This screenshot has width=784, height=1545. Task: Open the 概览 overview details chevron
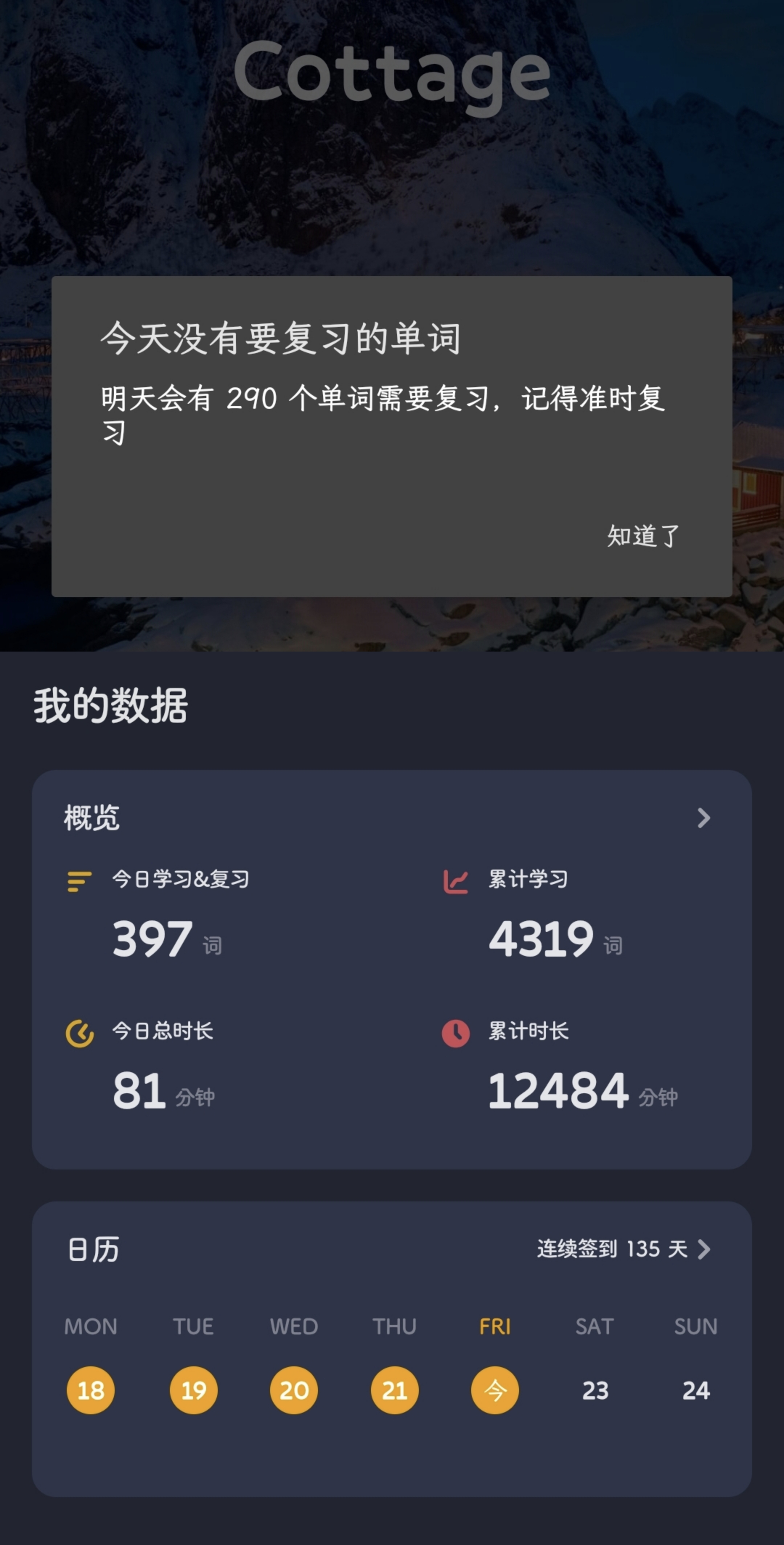(x=704, y=818)
